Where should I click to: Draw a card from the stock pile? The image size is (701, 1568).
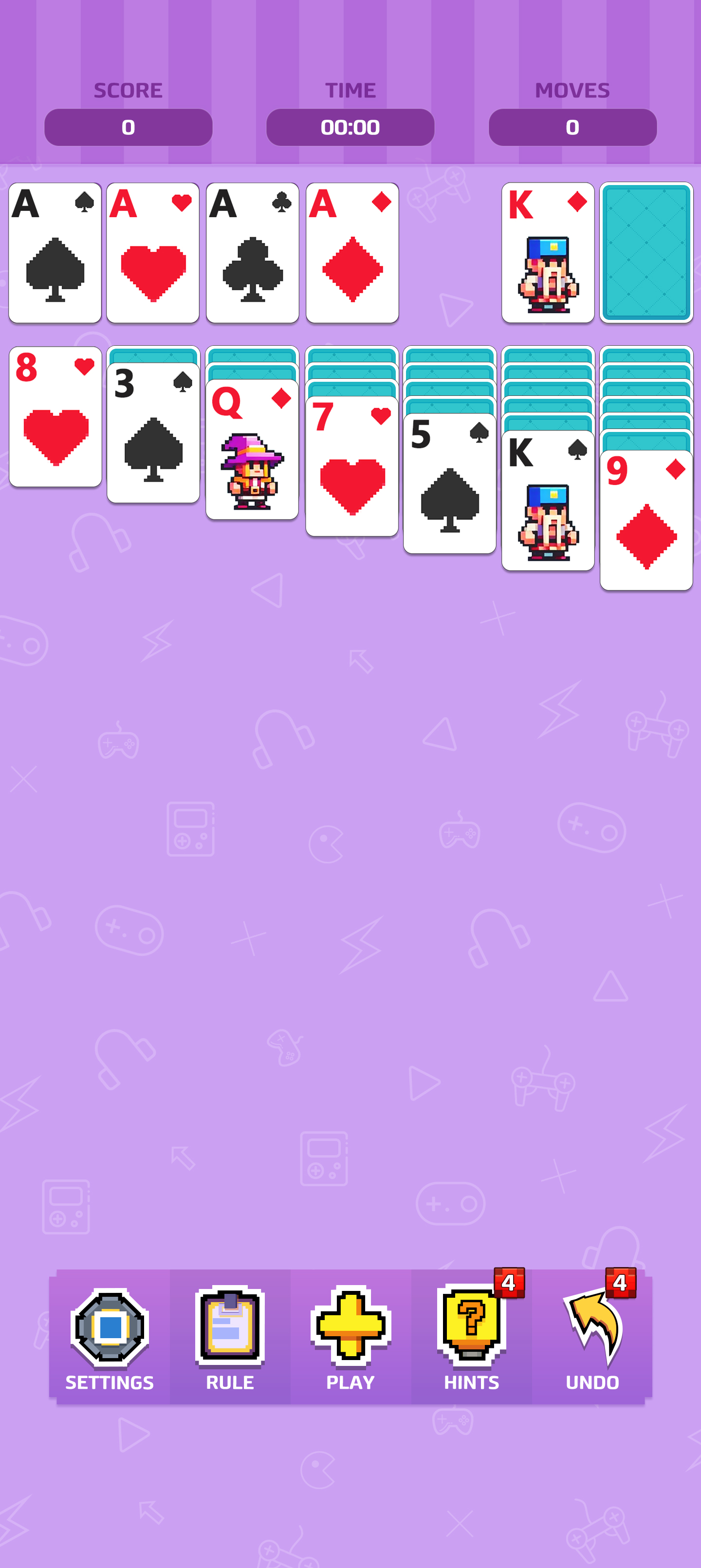tap(646, 253)
